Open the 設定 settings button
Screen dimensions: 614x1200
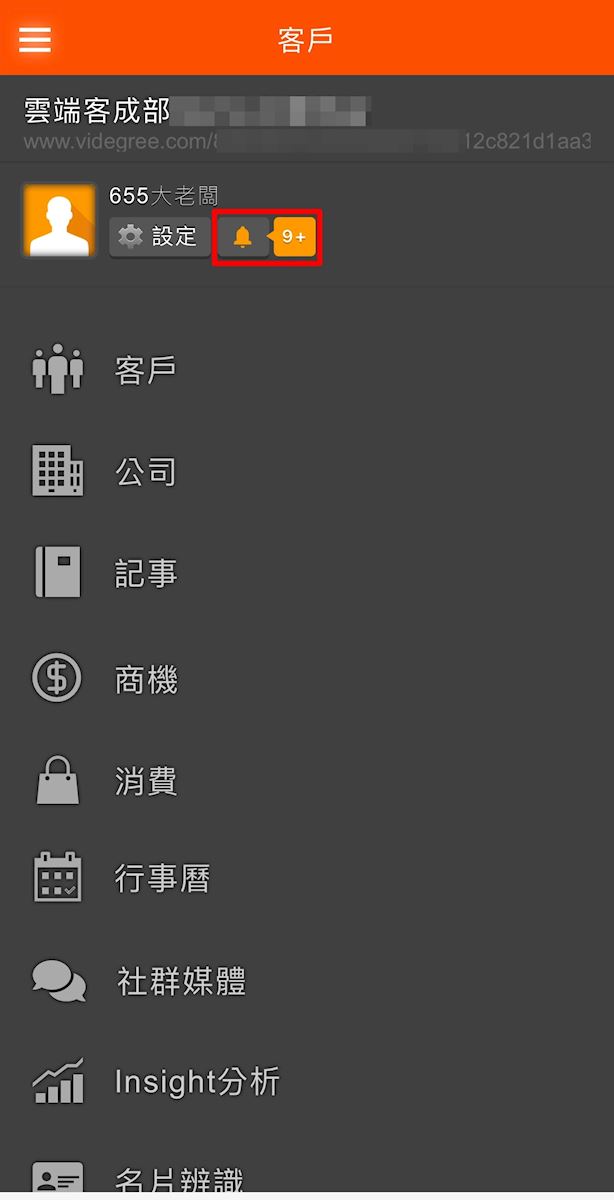160,237
